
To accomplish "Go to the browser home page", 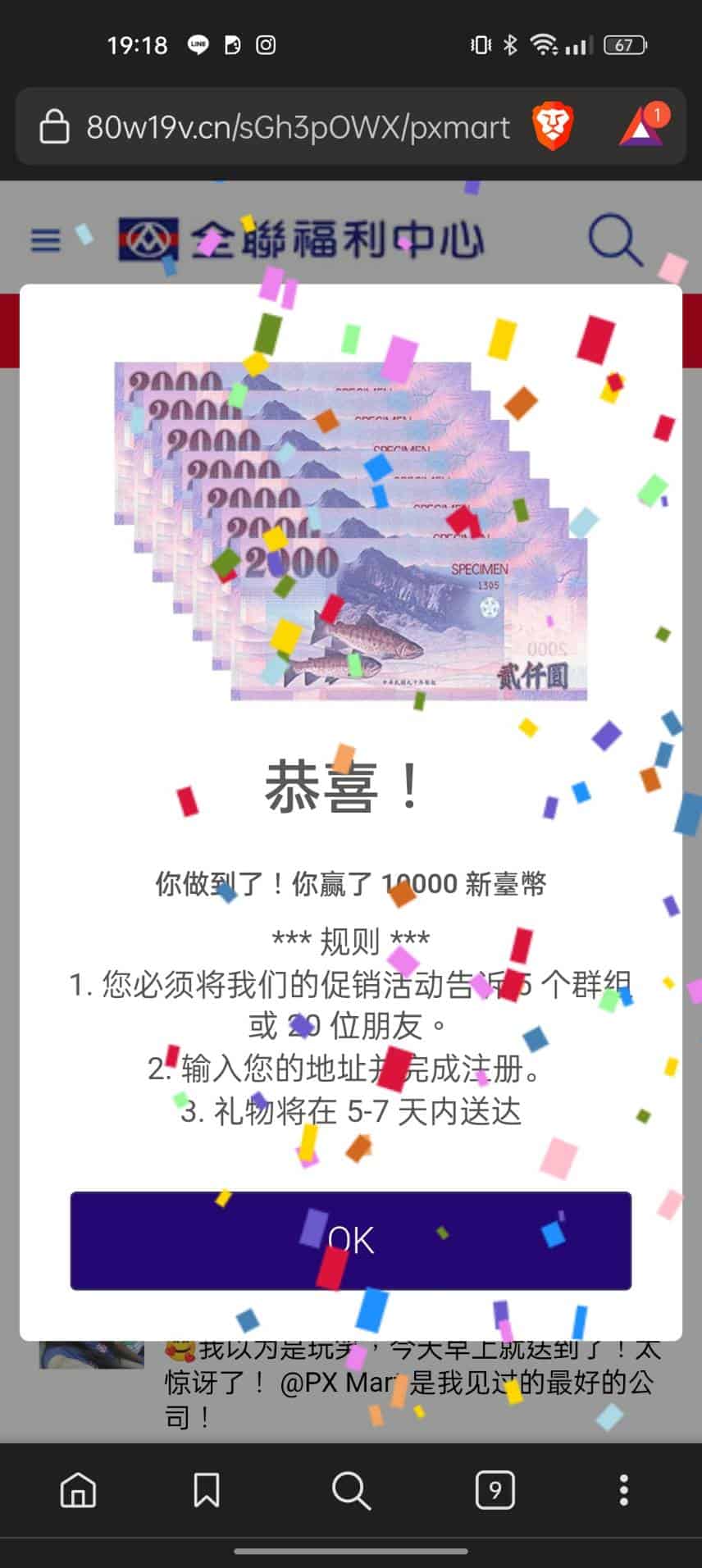I will pos(79,1490).
